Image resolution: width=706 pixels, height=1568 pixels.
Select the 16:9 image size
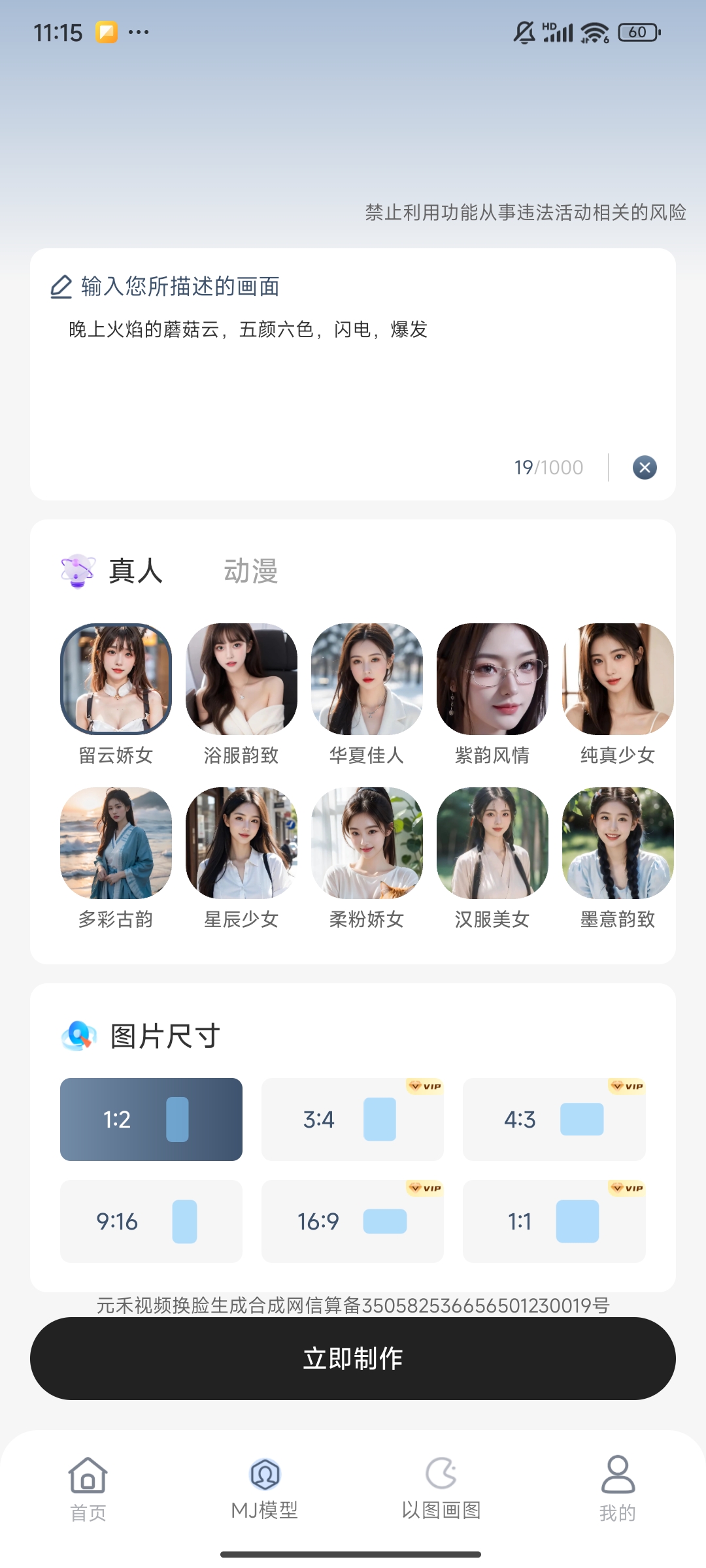tap(352, 1221)
